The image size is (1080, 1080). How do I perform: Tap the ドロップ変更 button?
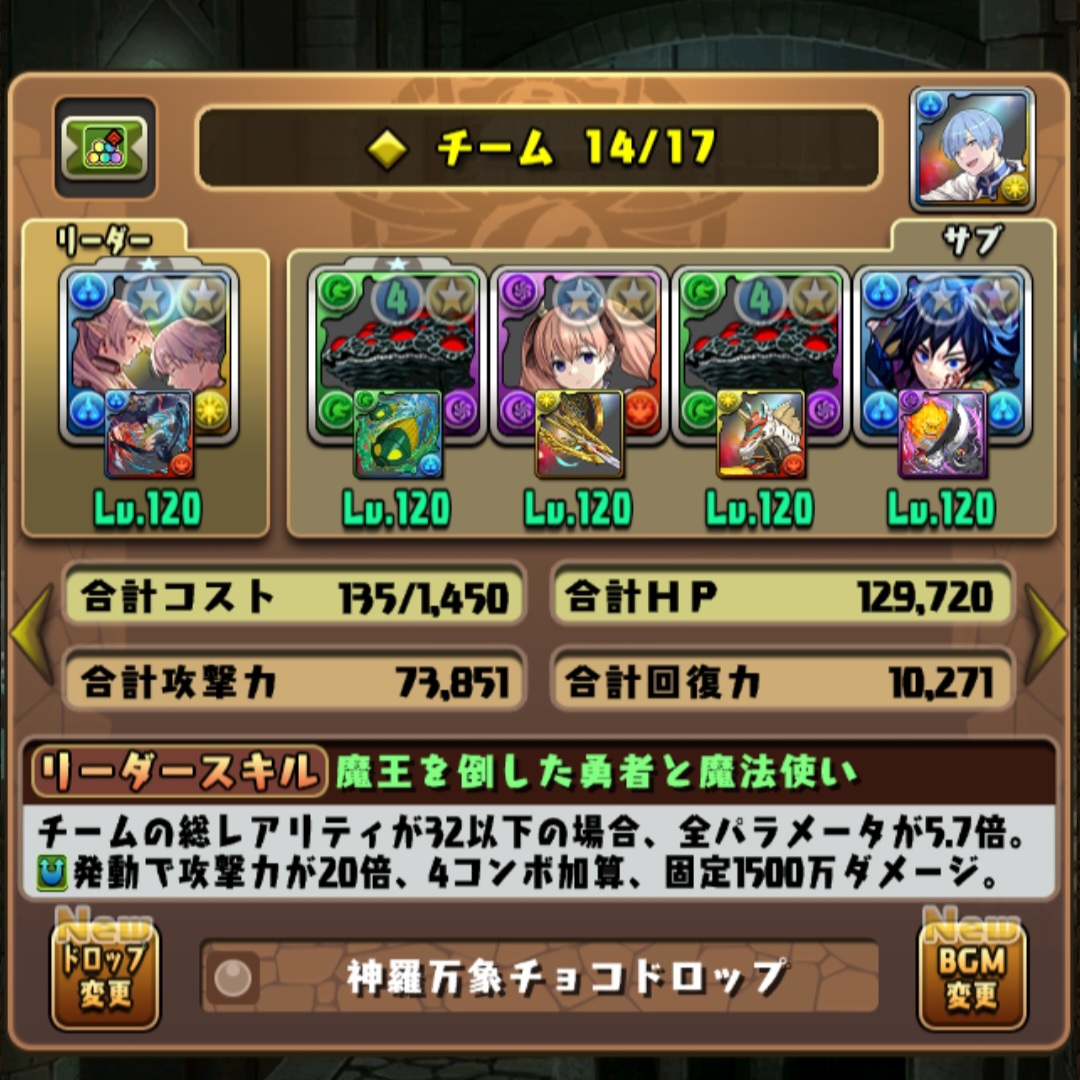[x=105, y=975]
